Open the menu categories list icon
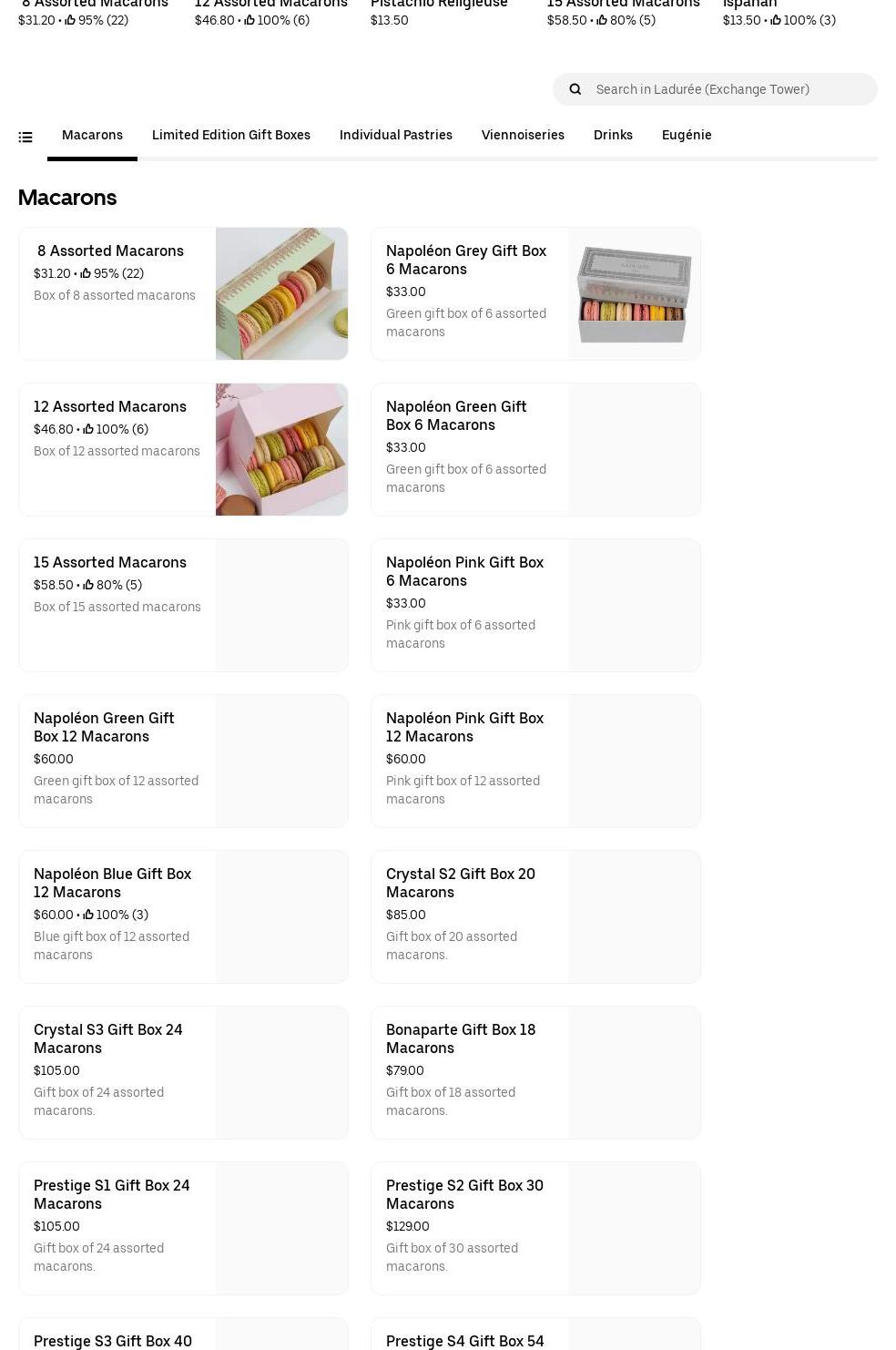The width and height of the screenshot is (896, 1350). pos(25,137)
